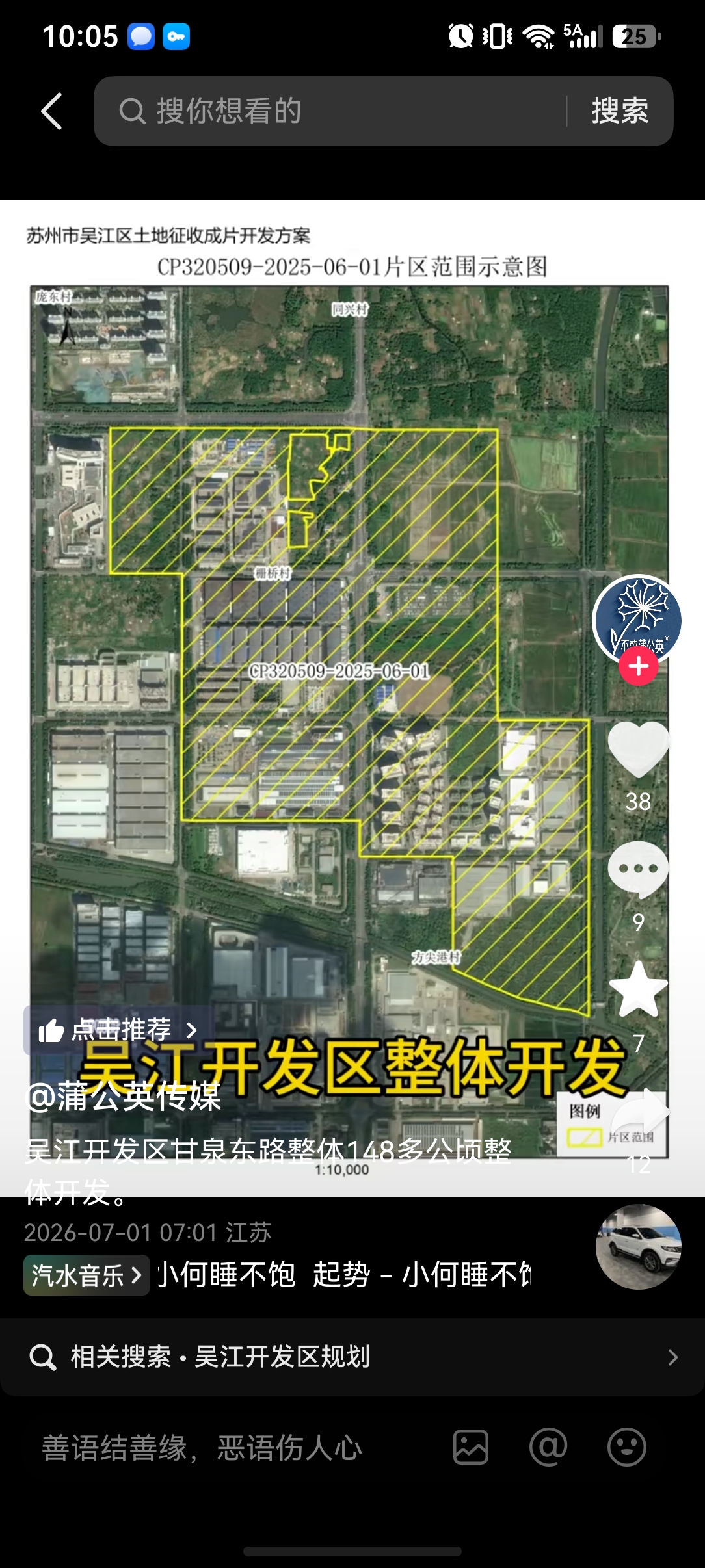
Task: Favorite the video with the star icon
Action: click(x=638, y=989)
